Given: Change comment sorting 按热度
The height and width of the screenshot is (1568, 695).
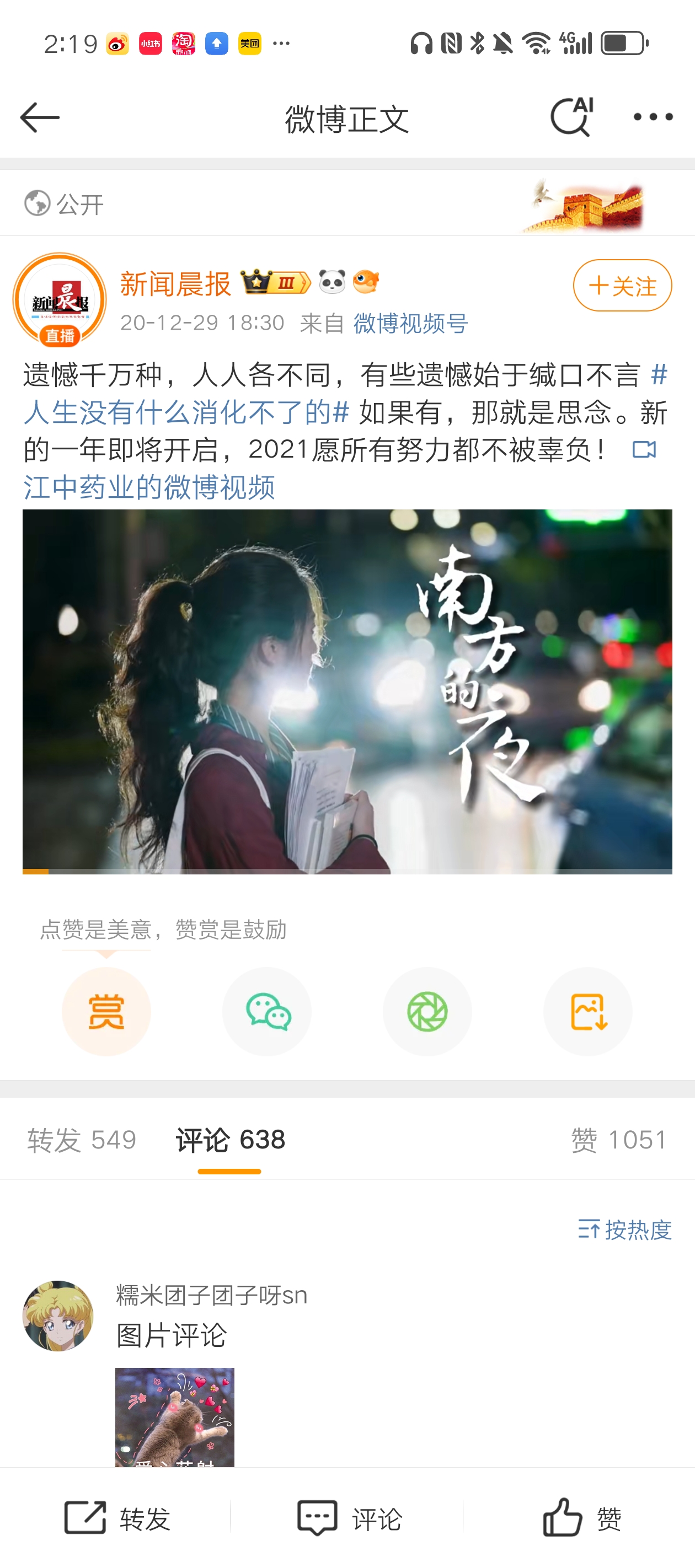Looking at the screenshot, I should coord(624,1229).
